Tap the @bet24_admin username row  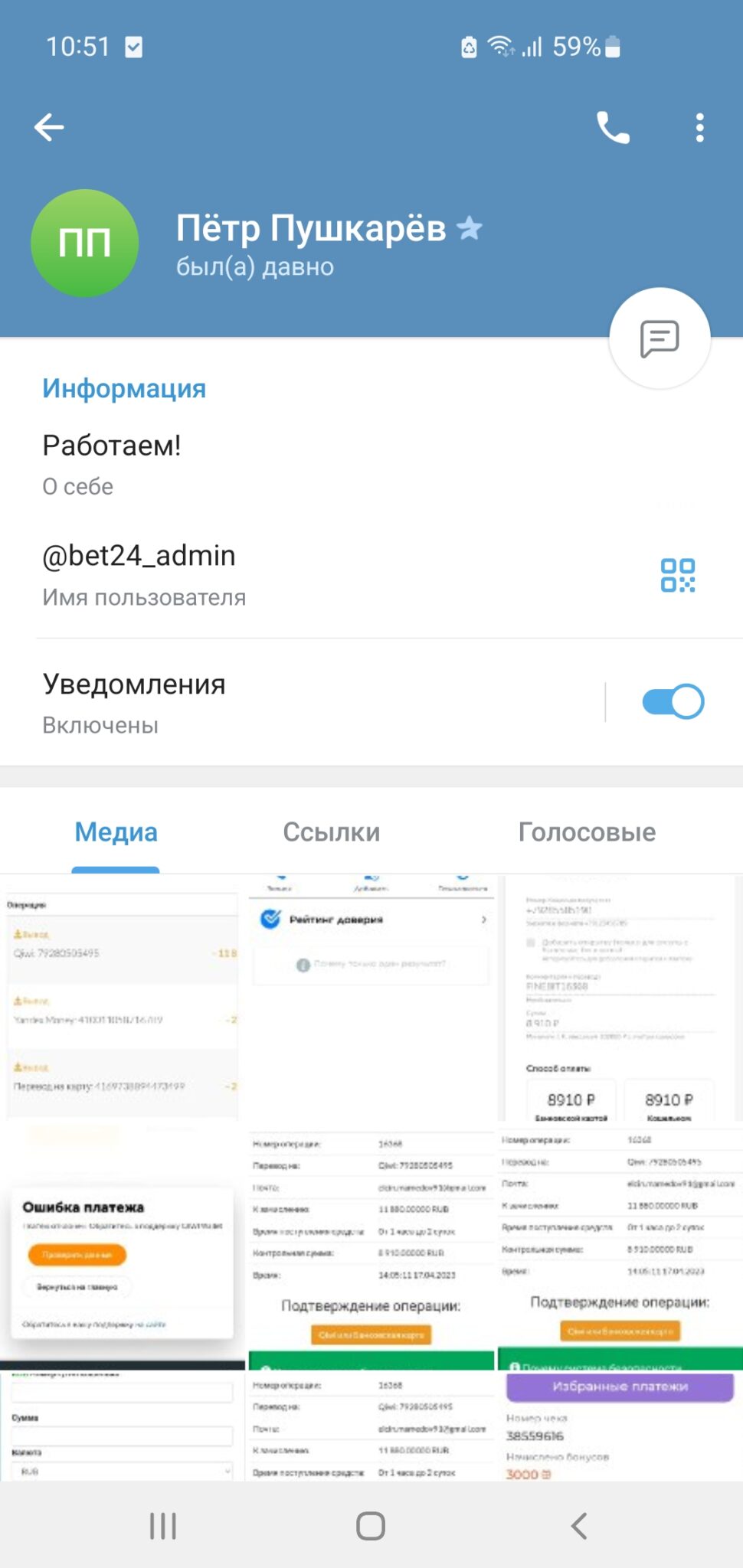click(322, 575)
